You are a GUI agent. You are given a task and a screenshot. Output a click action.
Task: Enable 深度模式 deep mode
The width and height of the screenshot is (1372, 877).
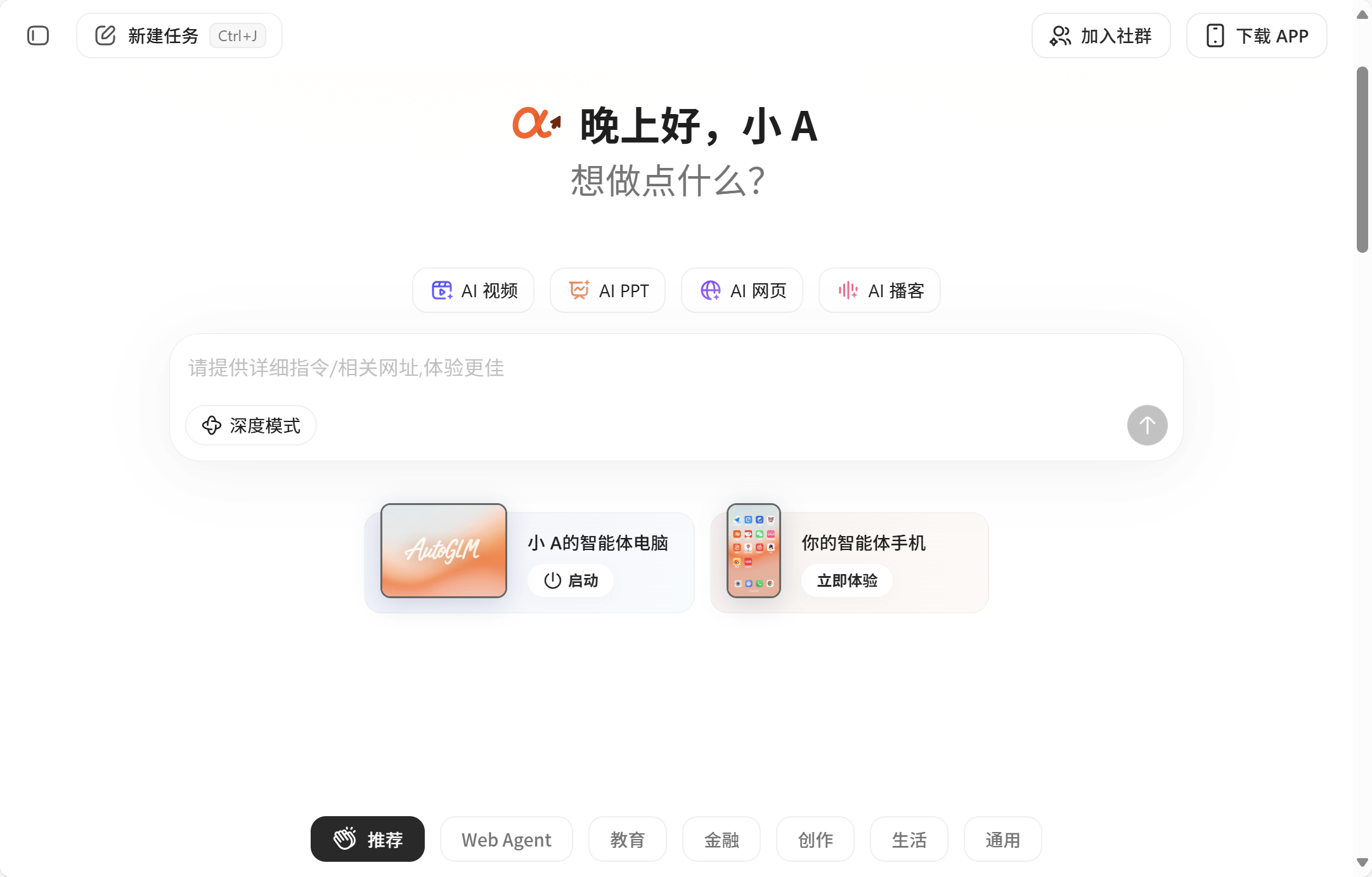[x=251, y=425]
